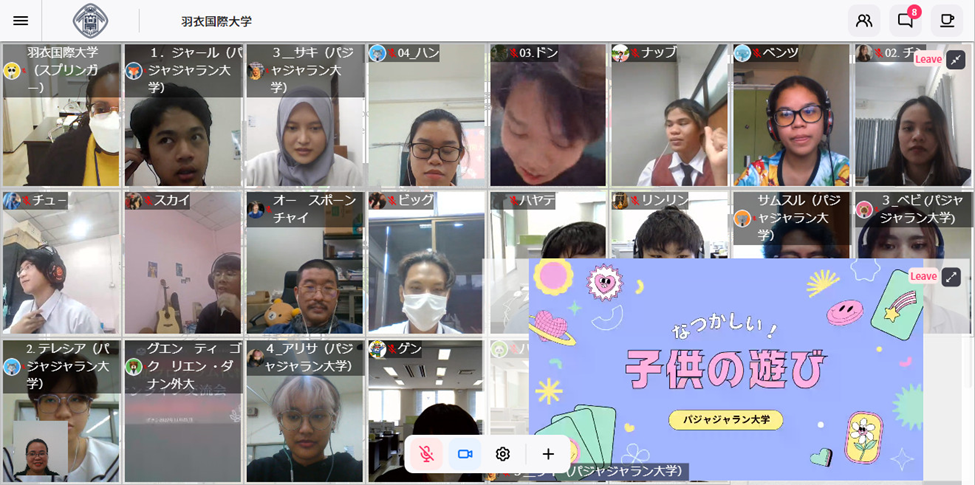Select スカイ's video tile

[x=183, y=262]
